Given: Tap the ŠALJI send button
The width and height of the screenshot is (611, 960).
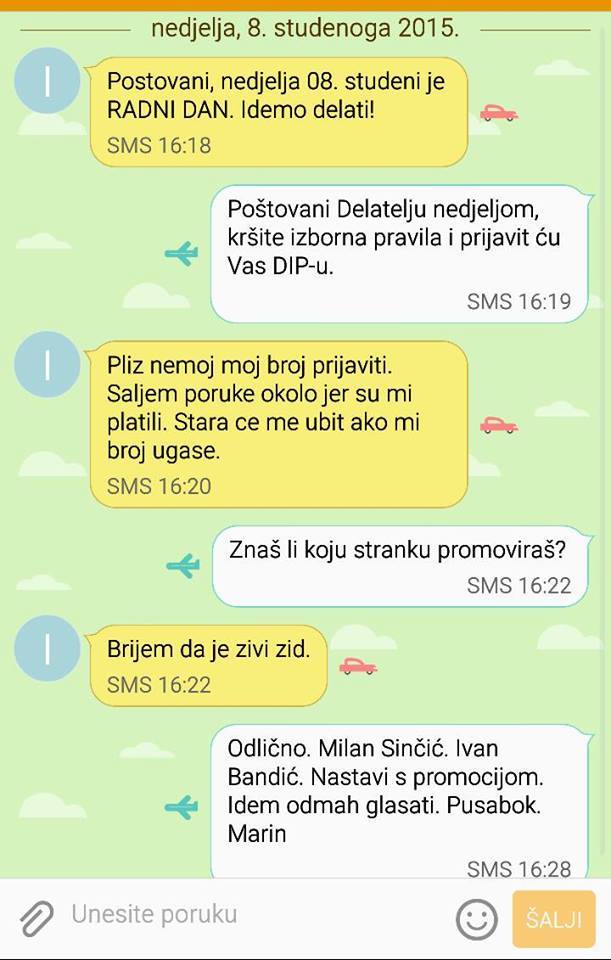Looking at the screenshot, I should pos(553,919).
